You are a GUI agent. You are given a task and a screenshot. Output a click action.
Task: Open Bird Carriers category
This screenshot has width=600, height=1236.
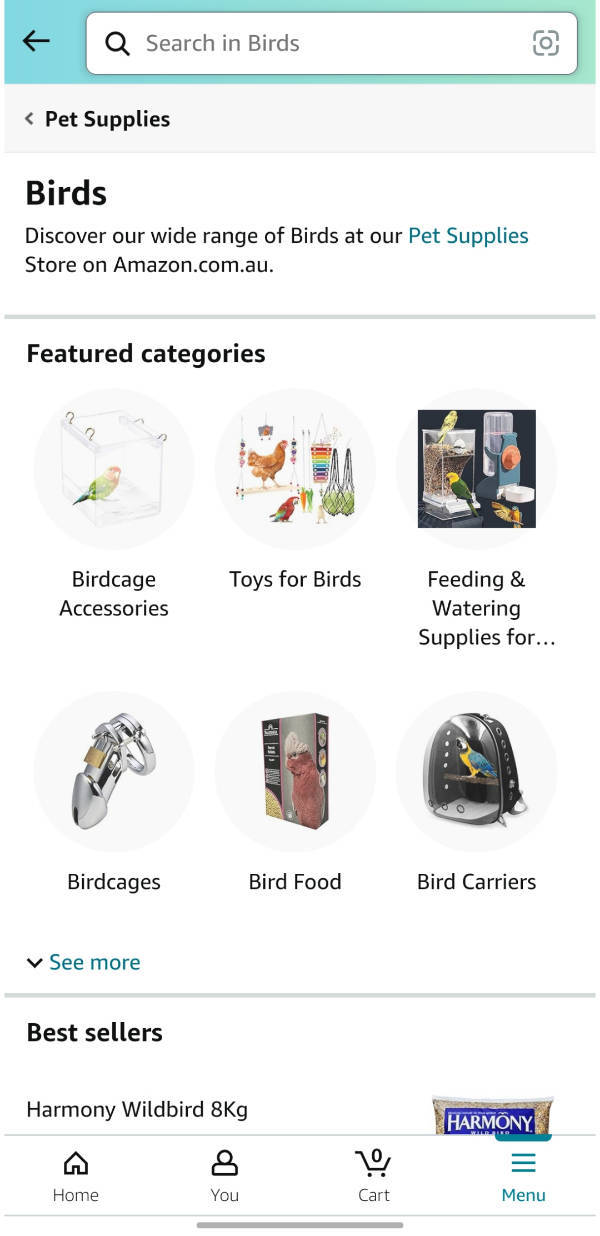(477, 792)
